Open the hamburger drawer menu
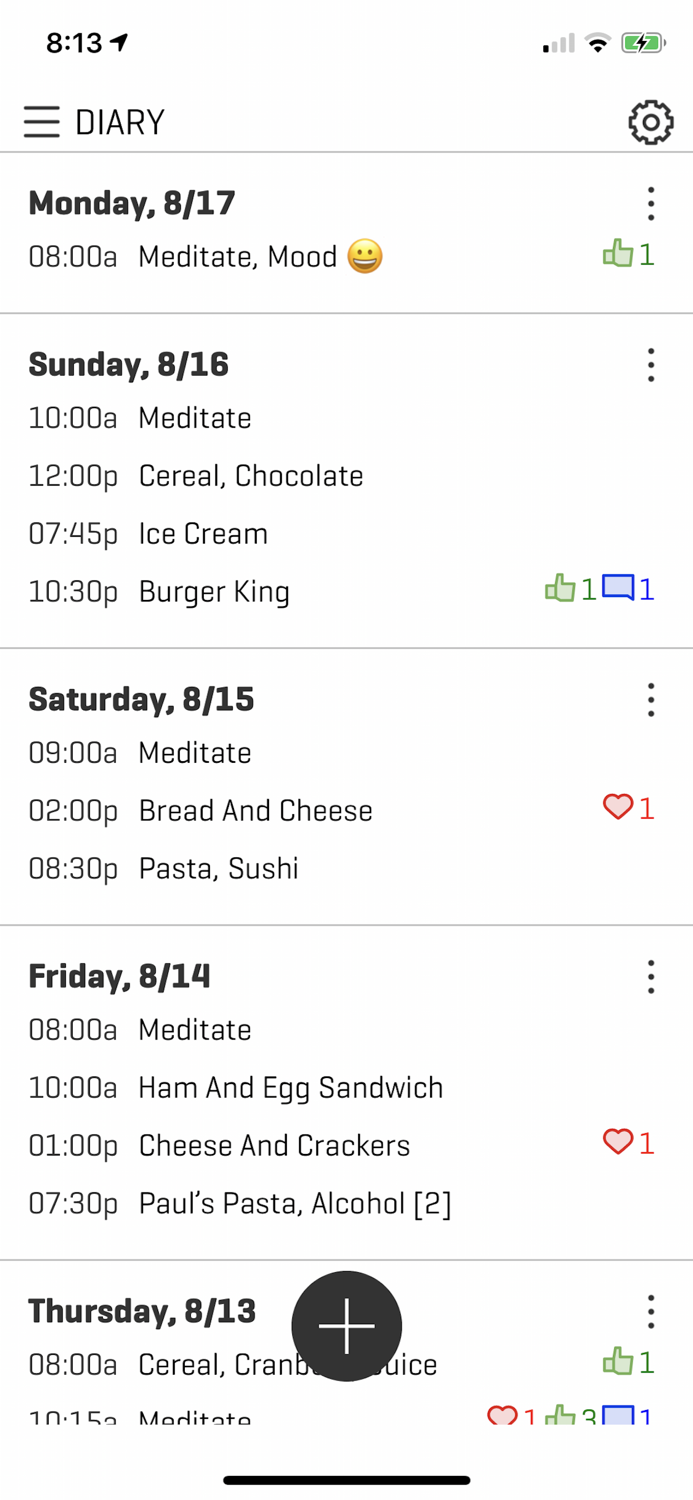The image size is (693, 1500). coord(42,122)
